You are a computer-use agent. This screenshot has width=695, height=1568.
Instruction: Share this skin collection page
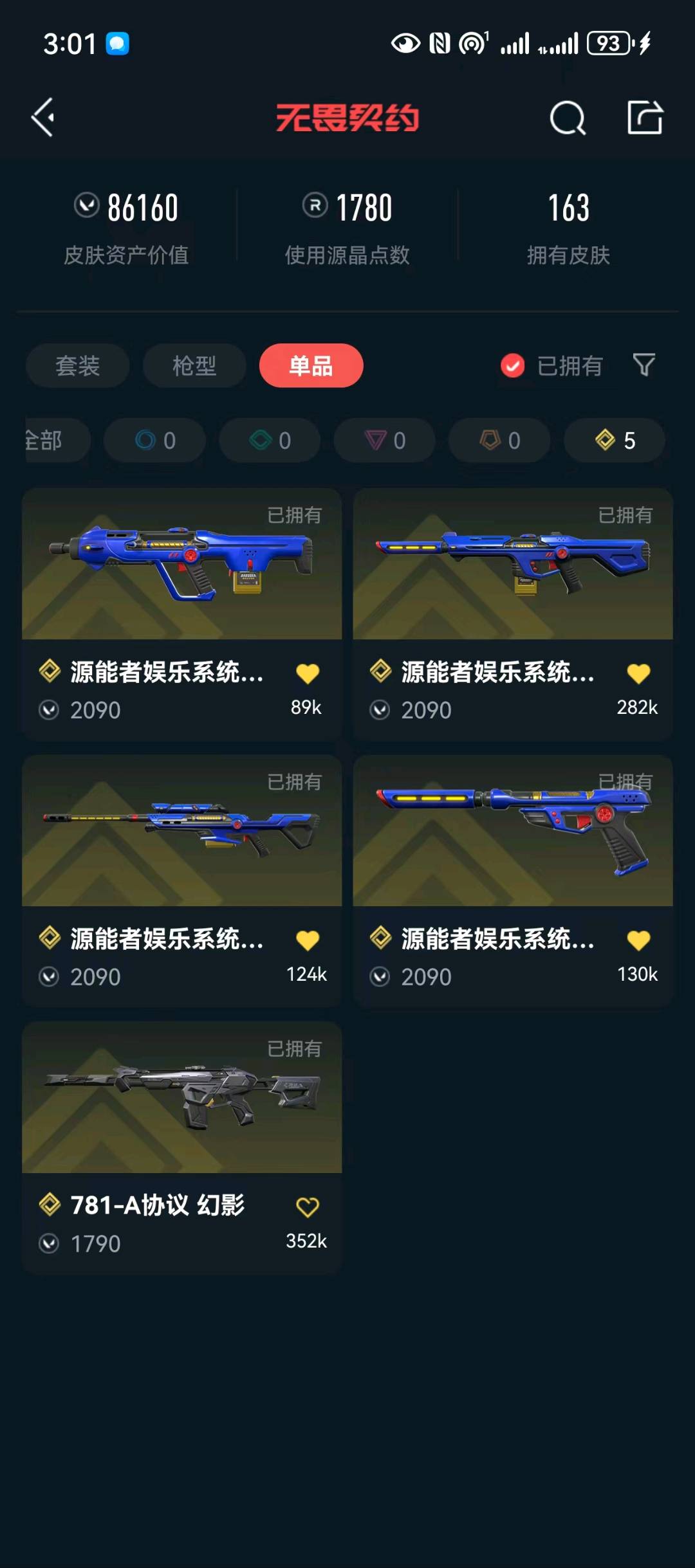point(645,118)
